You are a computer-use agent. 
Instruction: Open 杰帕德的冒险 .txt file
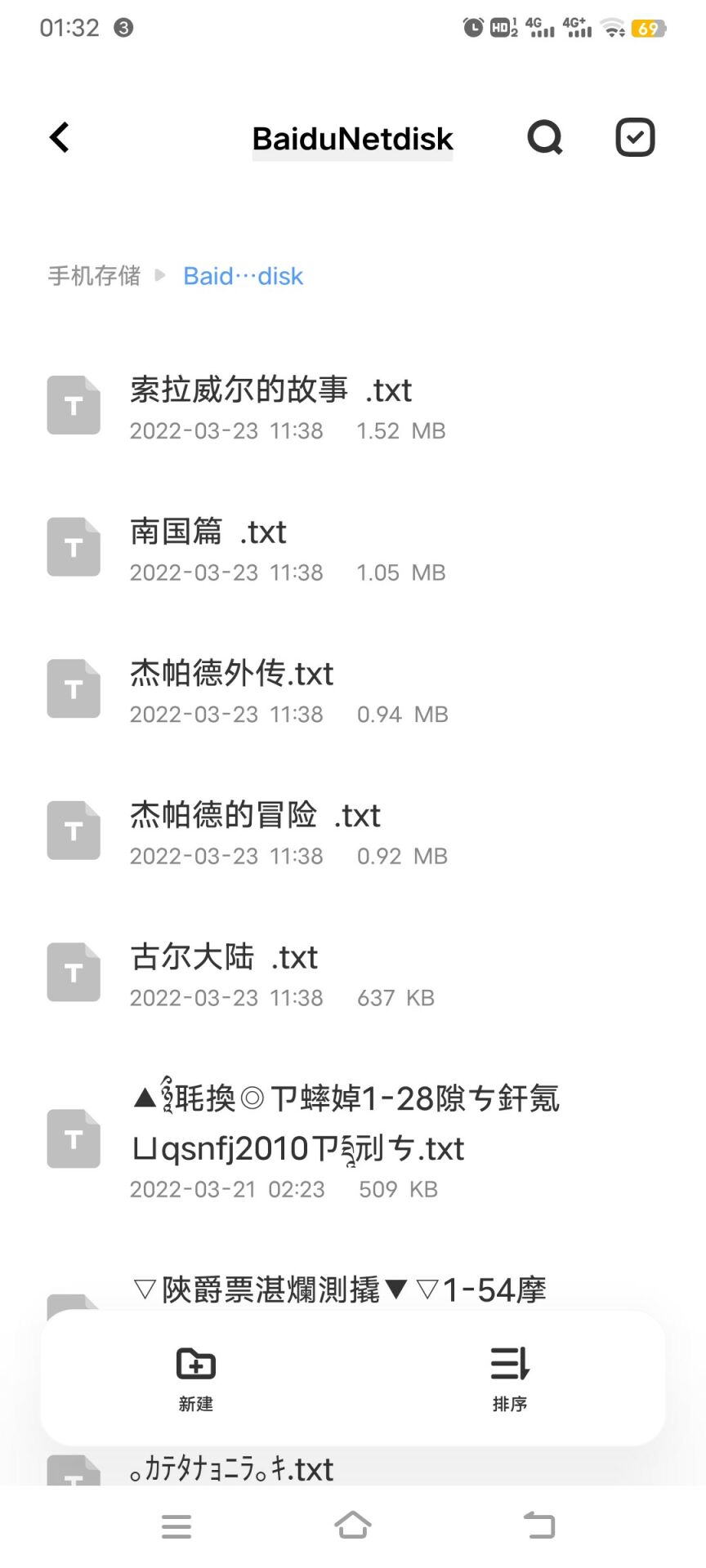(255, 831)
